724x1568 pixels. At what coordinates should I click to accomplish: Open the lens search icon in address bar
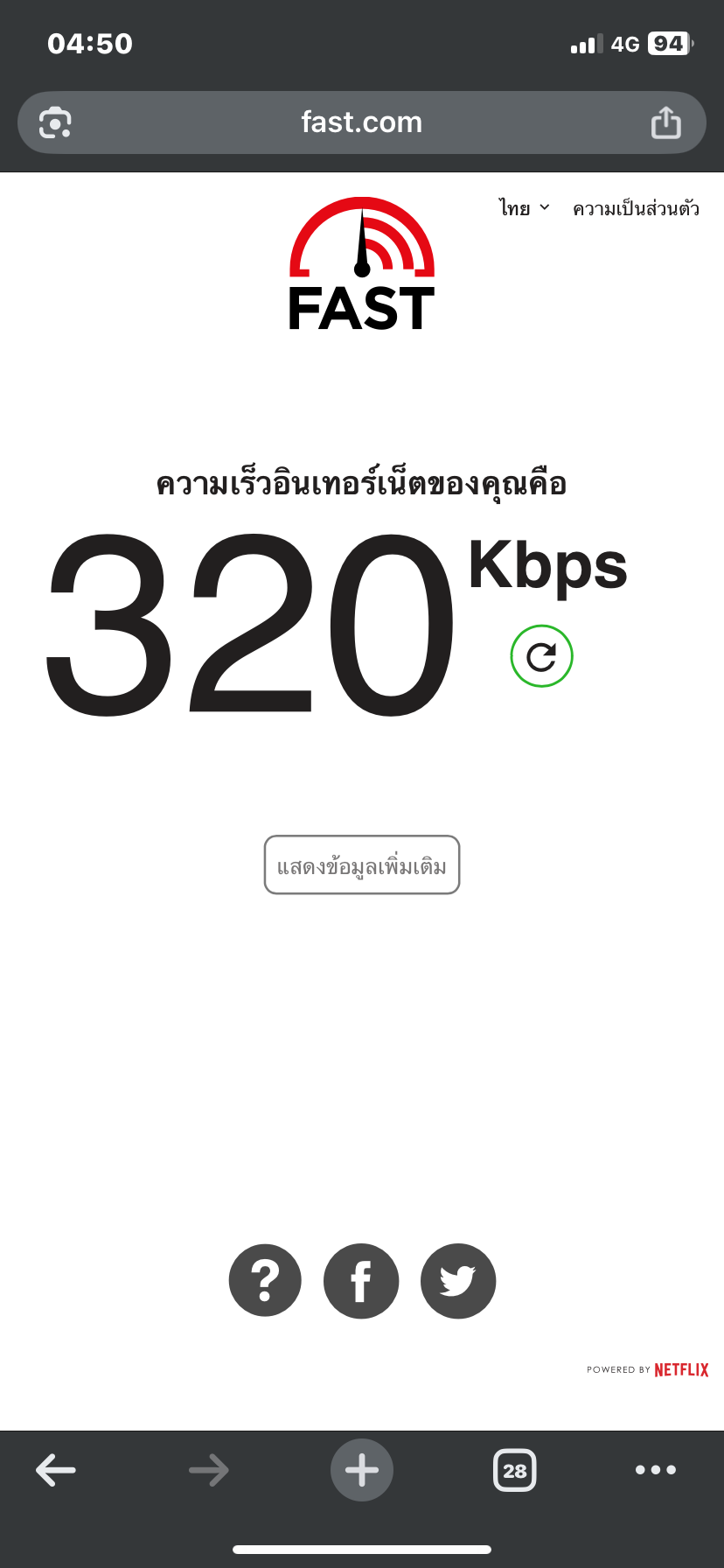[55, 122]
